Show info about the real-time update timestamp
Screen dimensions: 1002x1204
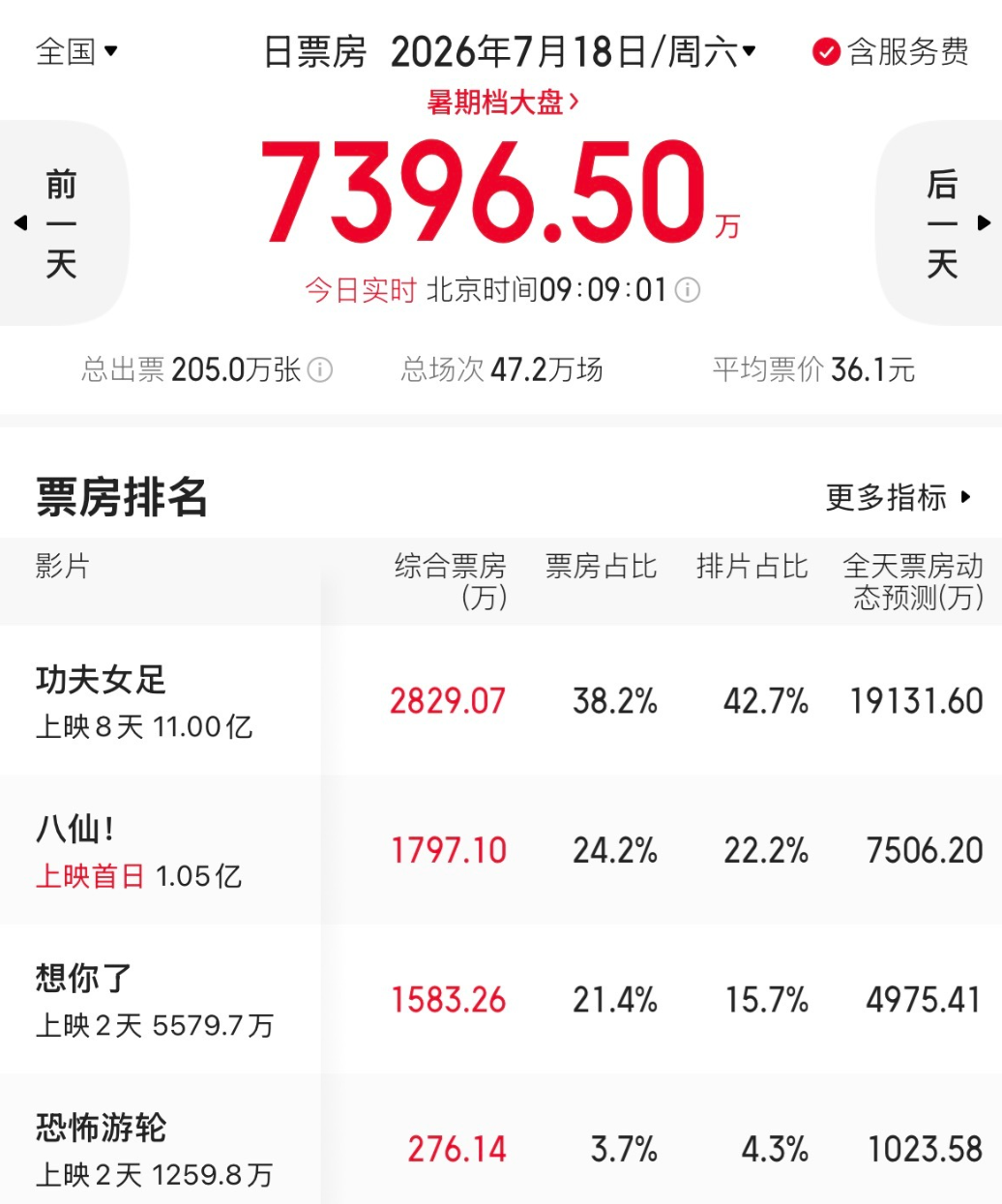[x=688, y=290]
